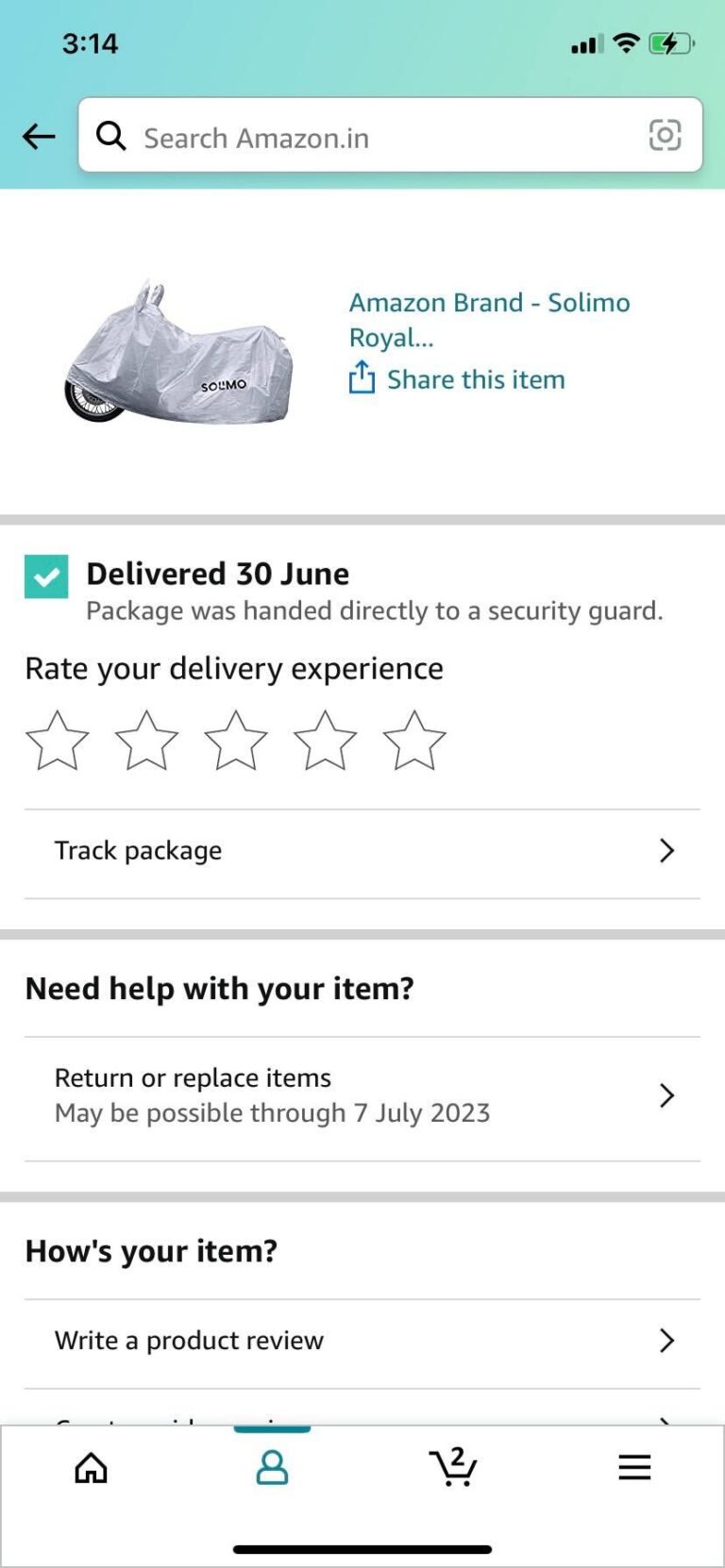
Task: Tap the back arrow to return
Action: click(38, 136)
